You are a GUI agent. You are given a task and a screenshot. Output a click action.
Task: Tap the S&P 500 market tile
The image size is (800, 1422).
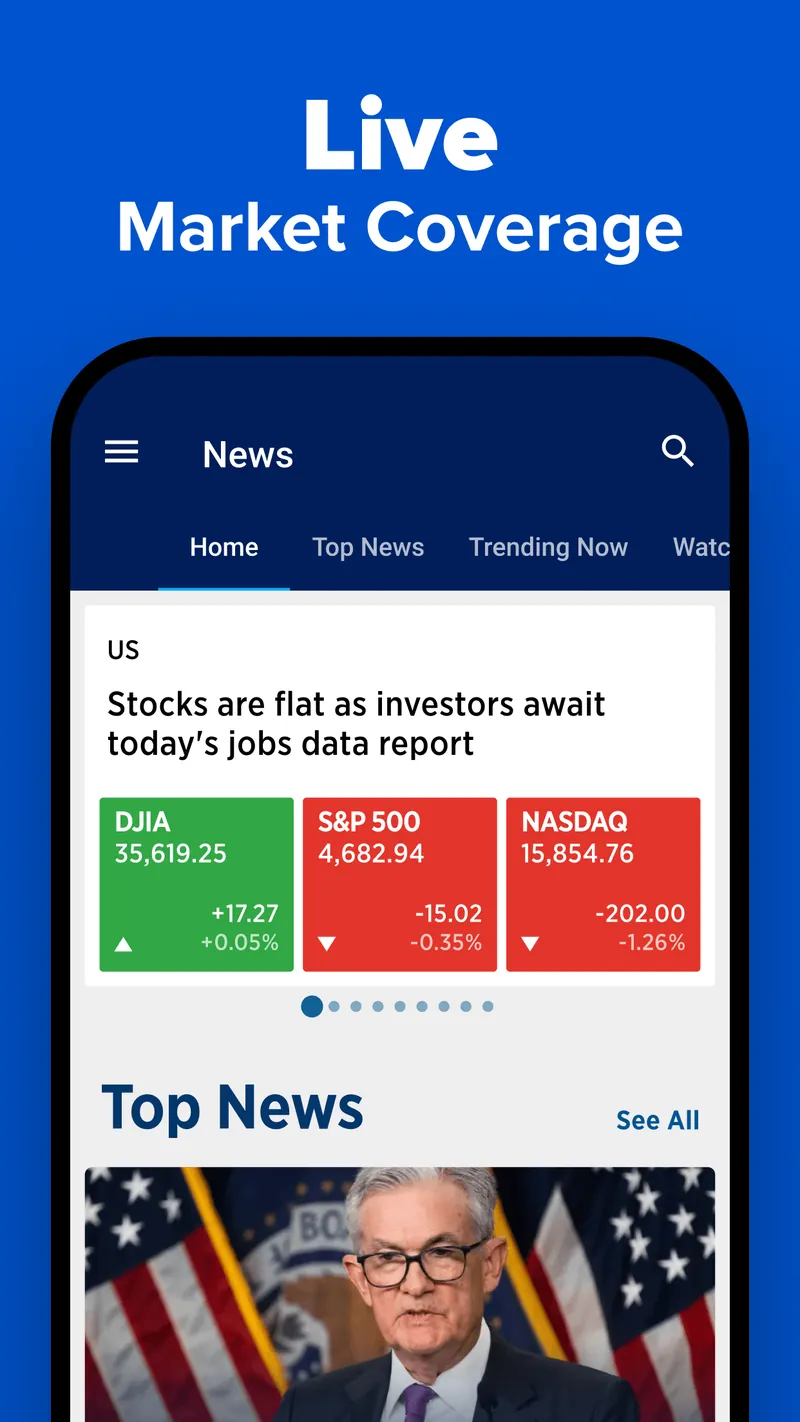point(399,884)
